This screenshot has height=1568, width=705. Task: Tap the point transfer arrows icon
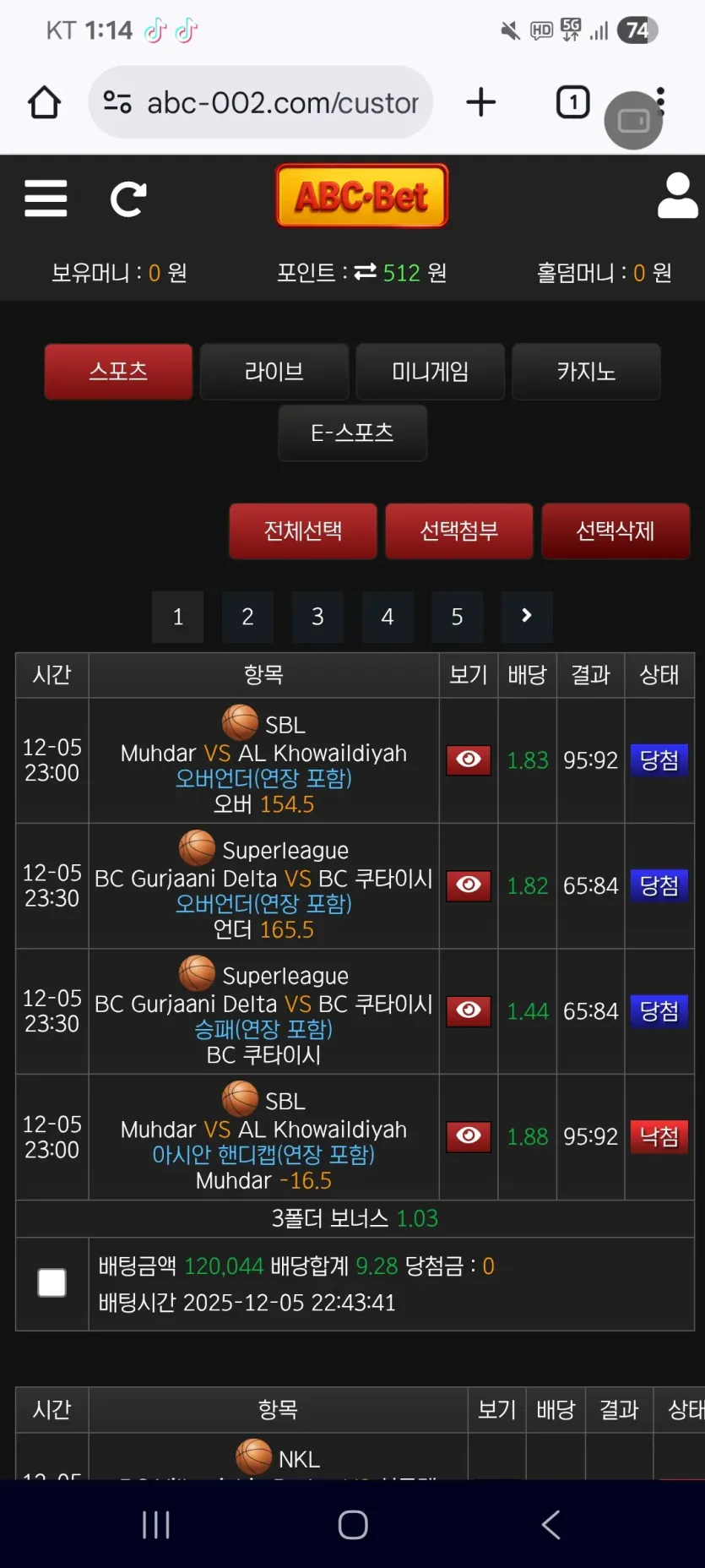pos(366,272)
